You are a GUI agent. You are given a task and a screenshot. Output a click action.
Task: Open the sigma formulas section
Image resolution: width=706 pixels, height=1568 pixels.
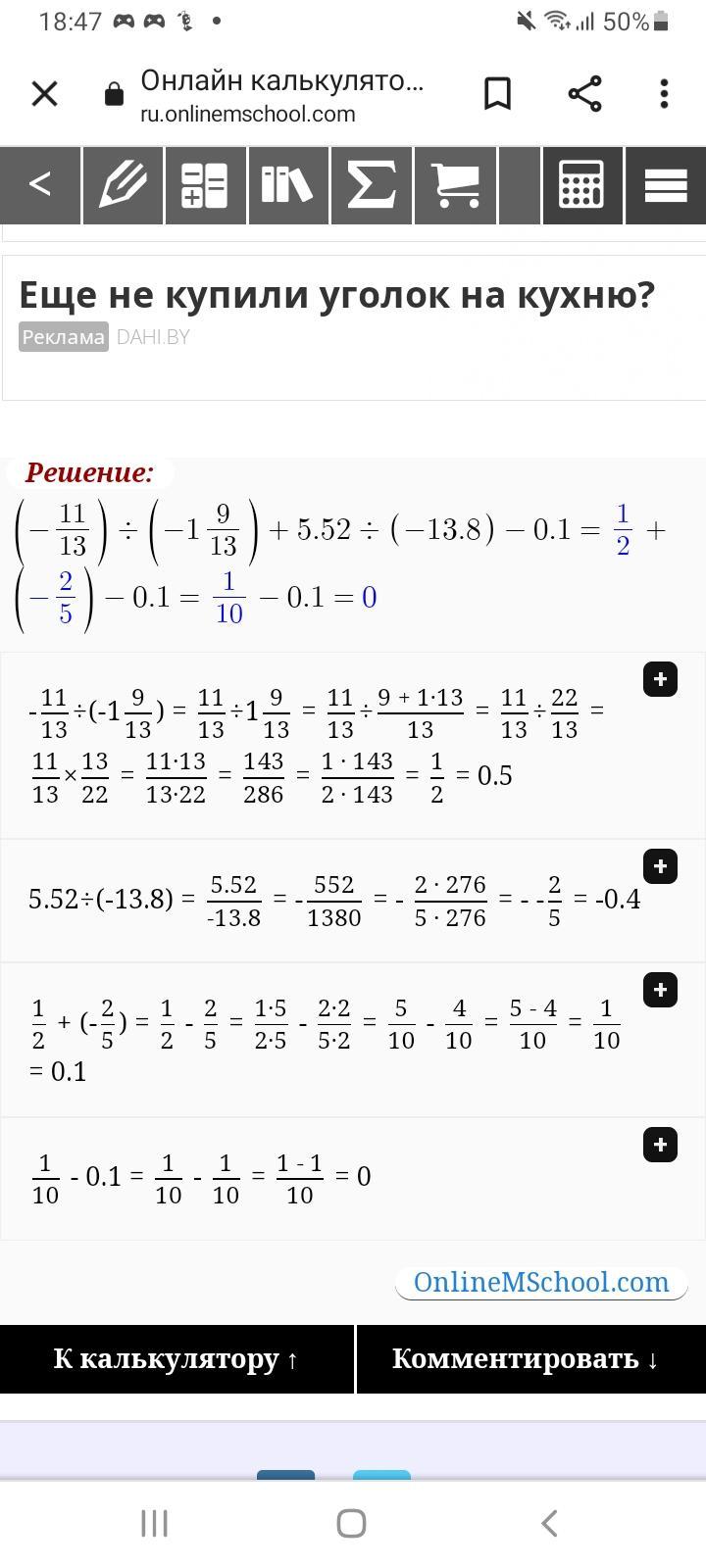(x=372, y=184)
